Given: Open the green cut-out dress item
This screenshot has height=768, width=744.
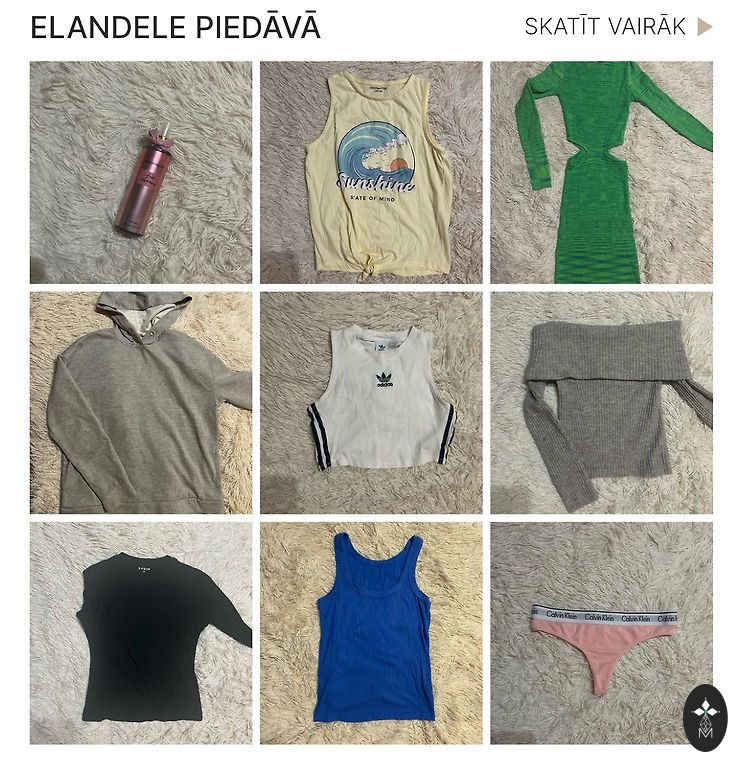Looking at the screenshot, I should (601, 173).
